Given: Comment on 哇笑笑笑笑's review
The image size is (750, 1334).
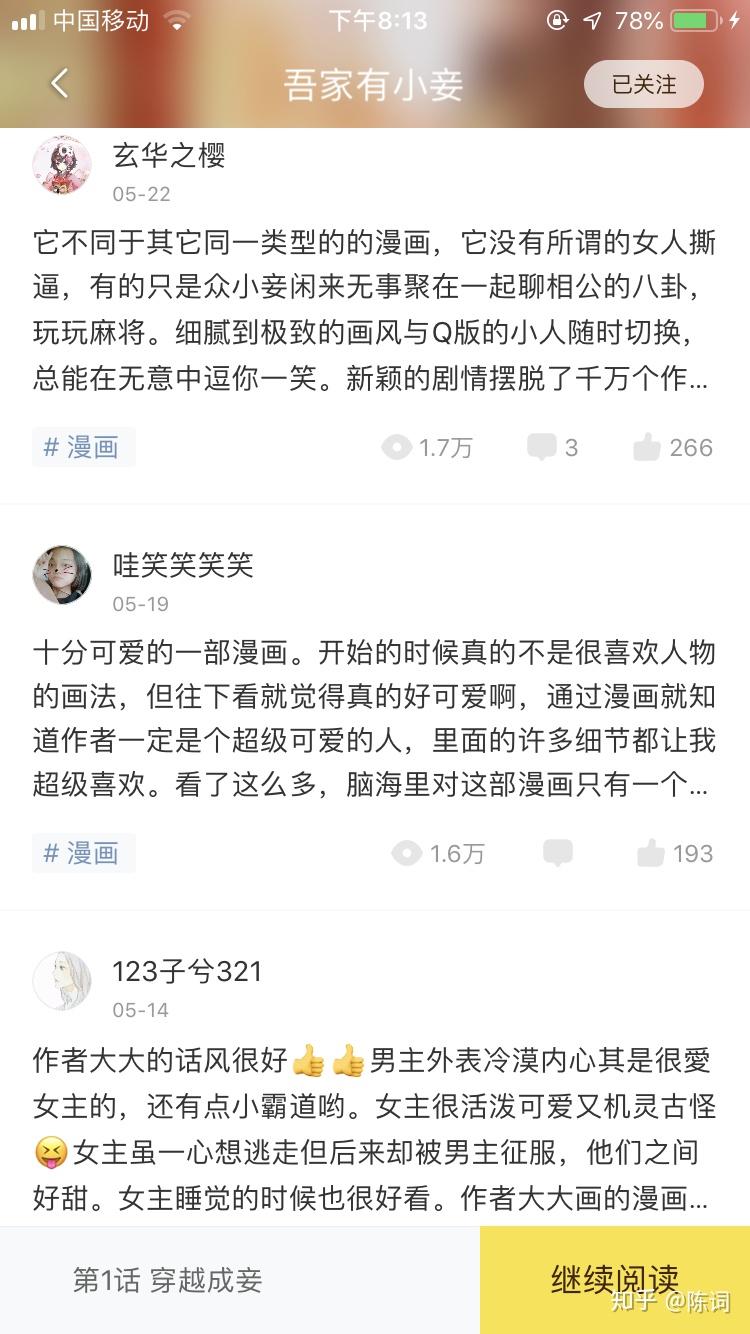Looking at the screenshot, I should [x=557, y=853].
